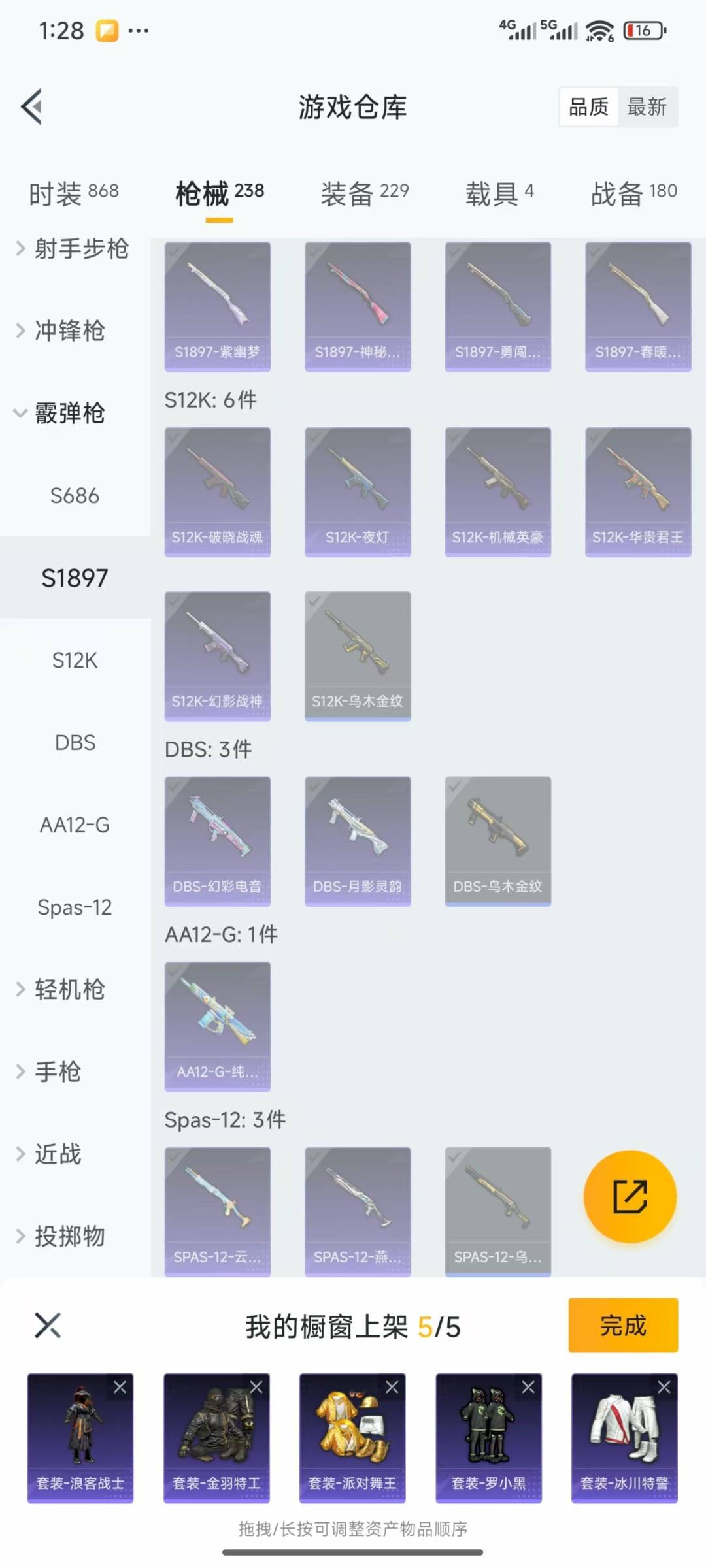Open the 战备 tab
Viewport: 706px width, 1568px height.
tap(633, 193)
